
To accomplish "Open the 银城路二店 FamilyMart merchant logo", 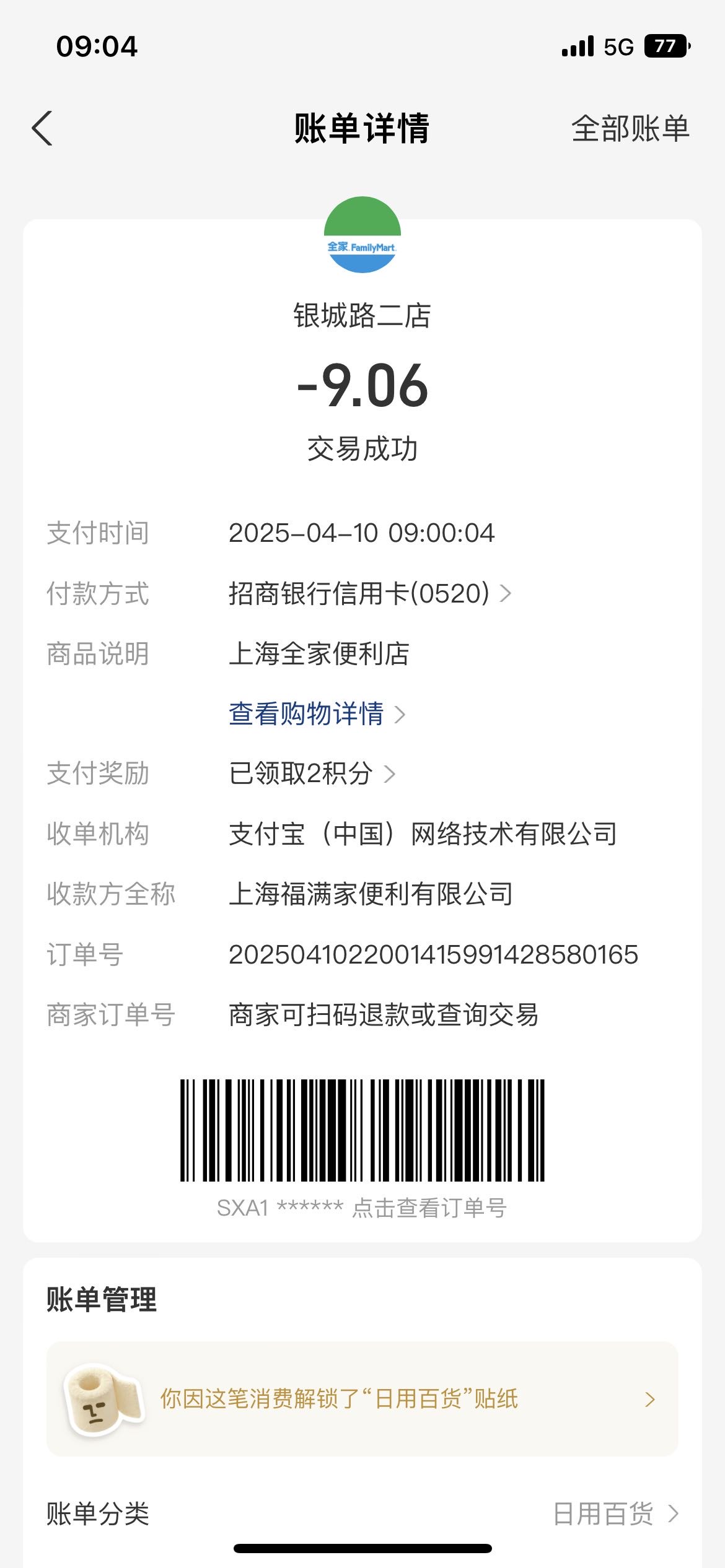I will tap(362, 235).
